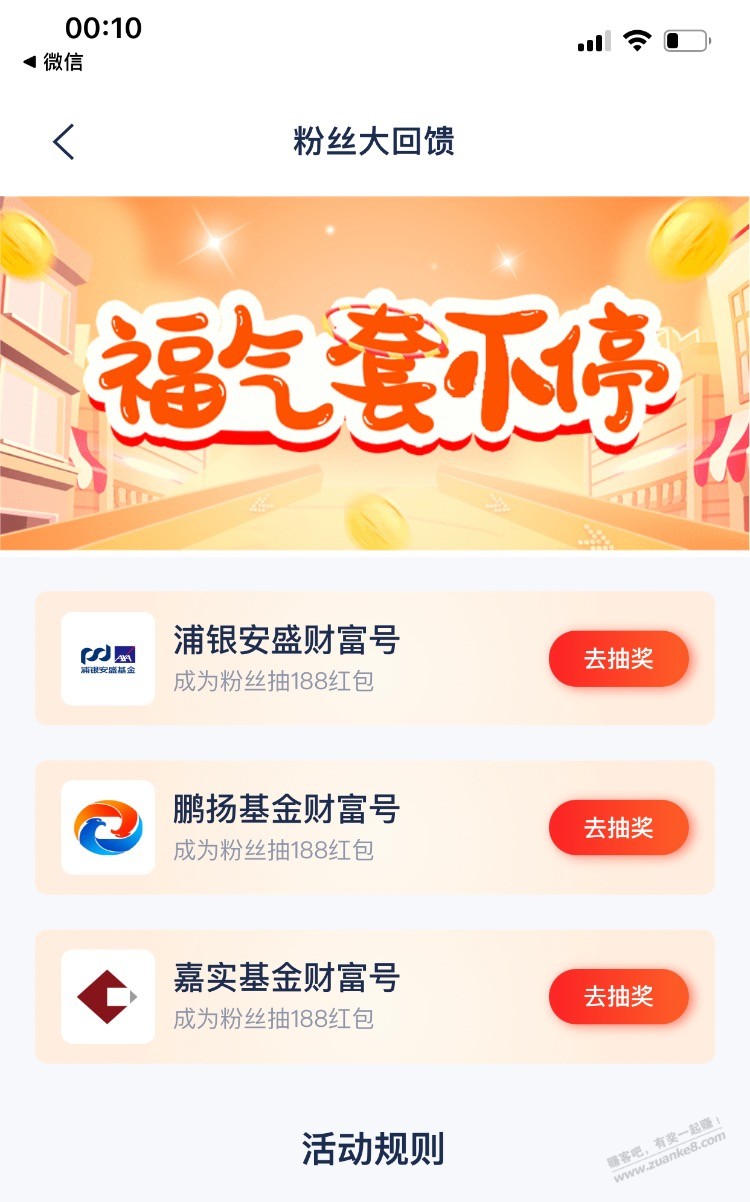The image size is (750, 1202).
Task: Tap 去抽奖 for 嘉实基金财富号
Action: pos(618,997)
